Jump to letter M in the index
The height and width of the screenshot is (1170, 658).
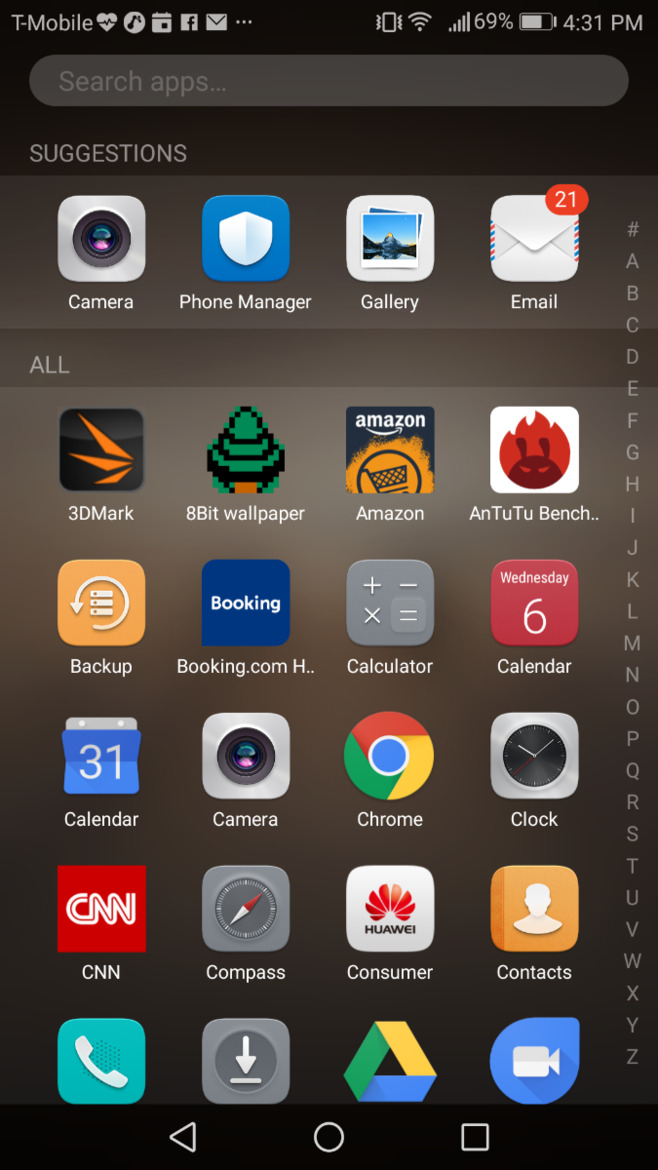tap(632, 643)
